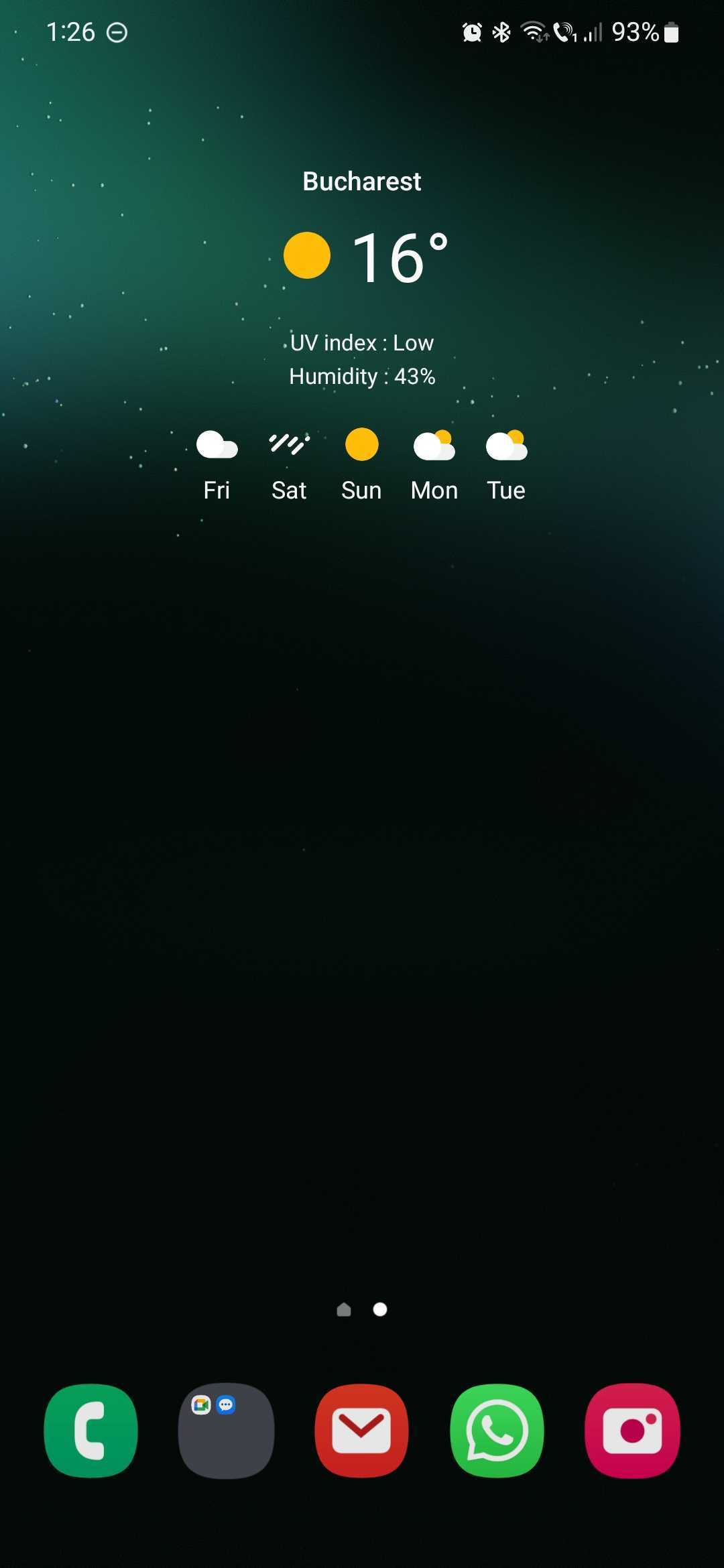Launch the Camera app

[x=632, y=1430]
